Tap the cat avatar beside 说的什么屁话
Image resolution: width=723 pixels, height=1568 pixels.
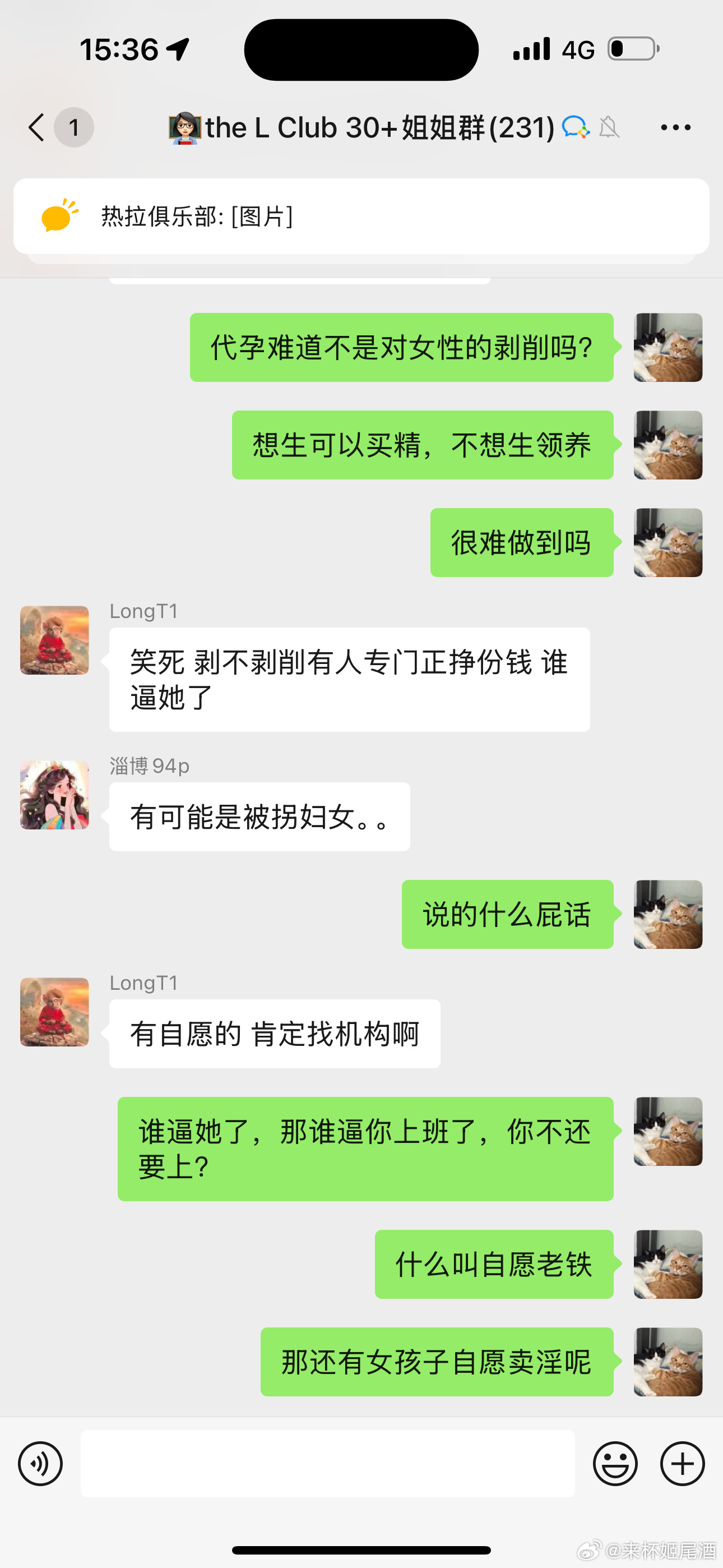click(x=668, y=914)
